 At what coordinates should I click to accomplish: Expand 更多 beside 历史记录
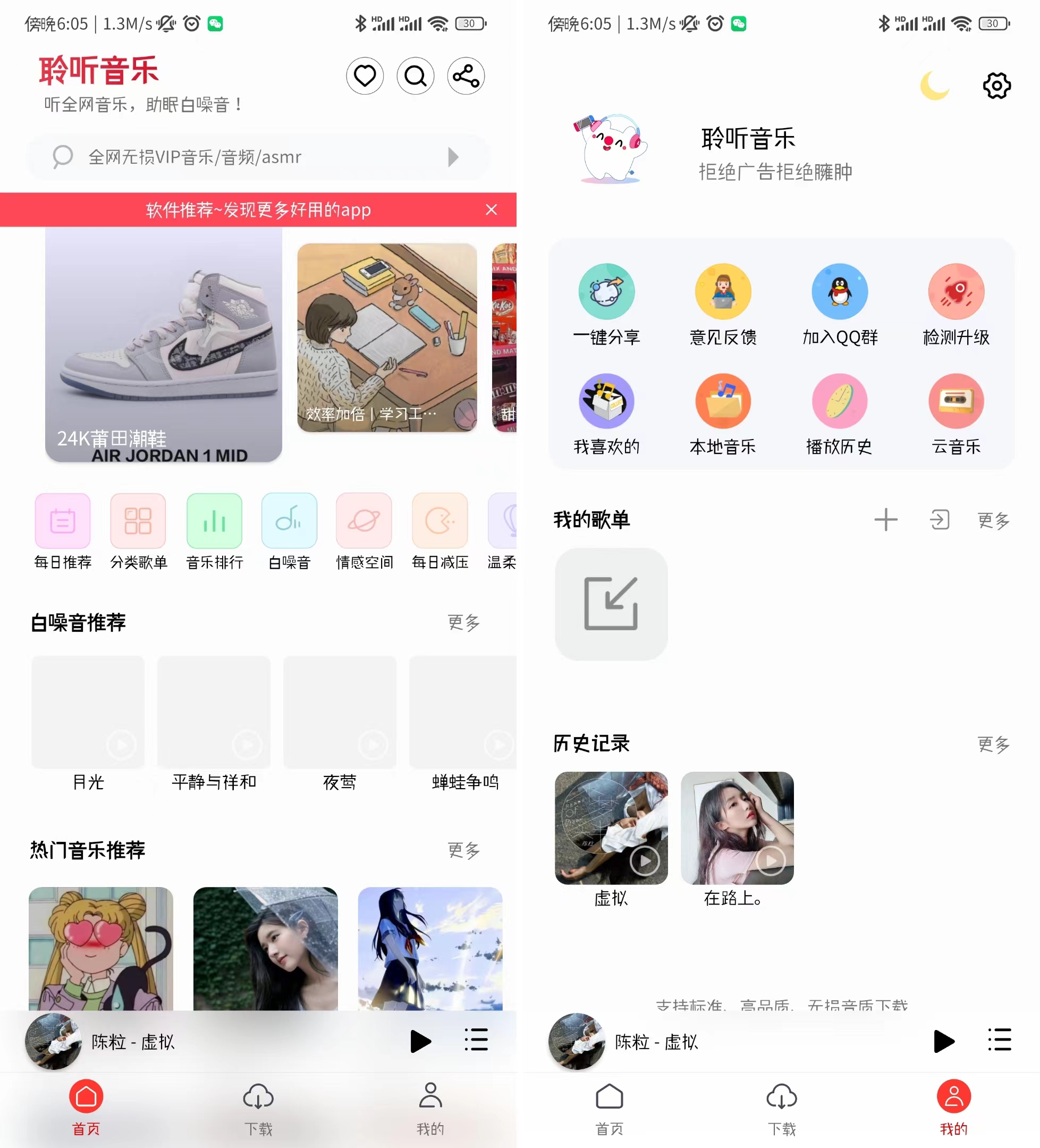993,744
